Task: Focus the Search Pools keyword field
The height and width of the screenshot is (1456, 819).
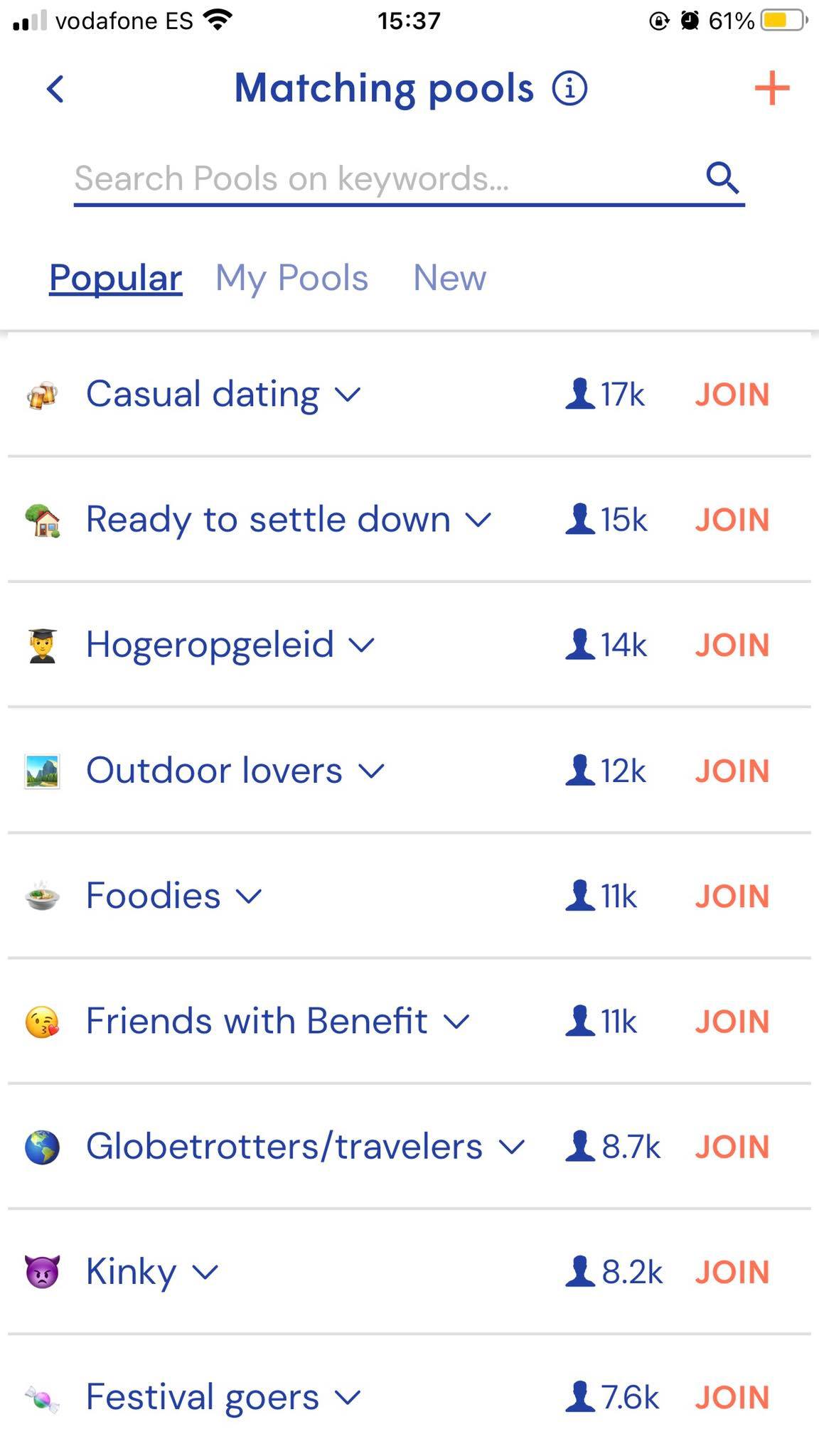Action: (387, 178)
